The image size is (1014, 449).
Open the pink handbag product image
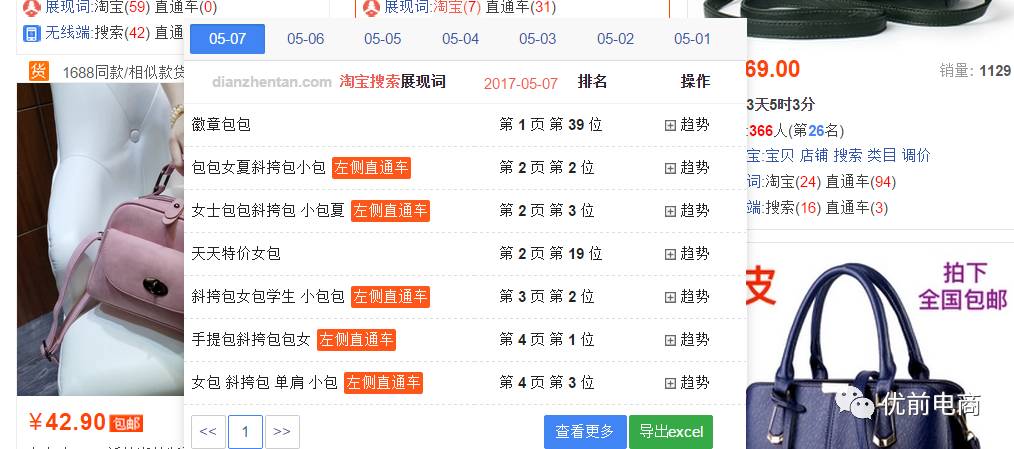[x=100, y=240]
